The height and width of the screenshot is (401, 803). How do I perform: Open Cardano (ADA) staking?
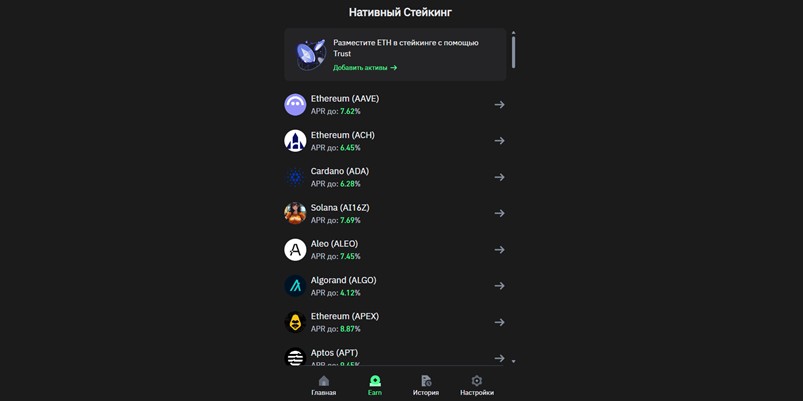click(394, 177)
